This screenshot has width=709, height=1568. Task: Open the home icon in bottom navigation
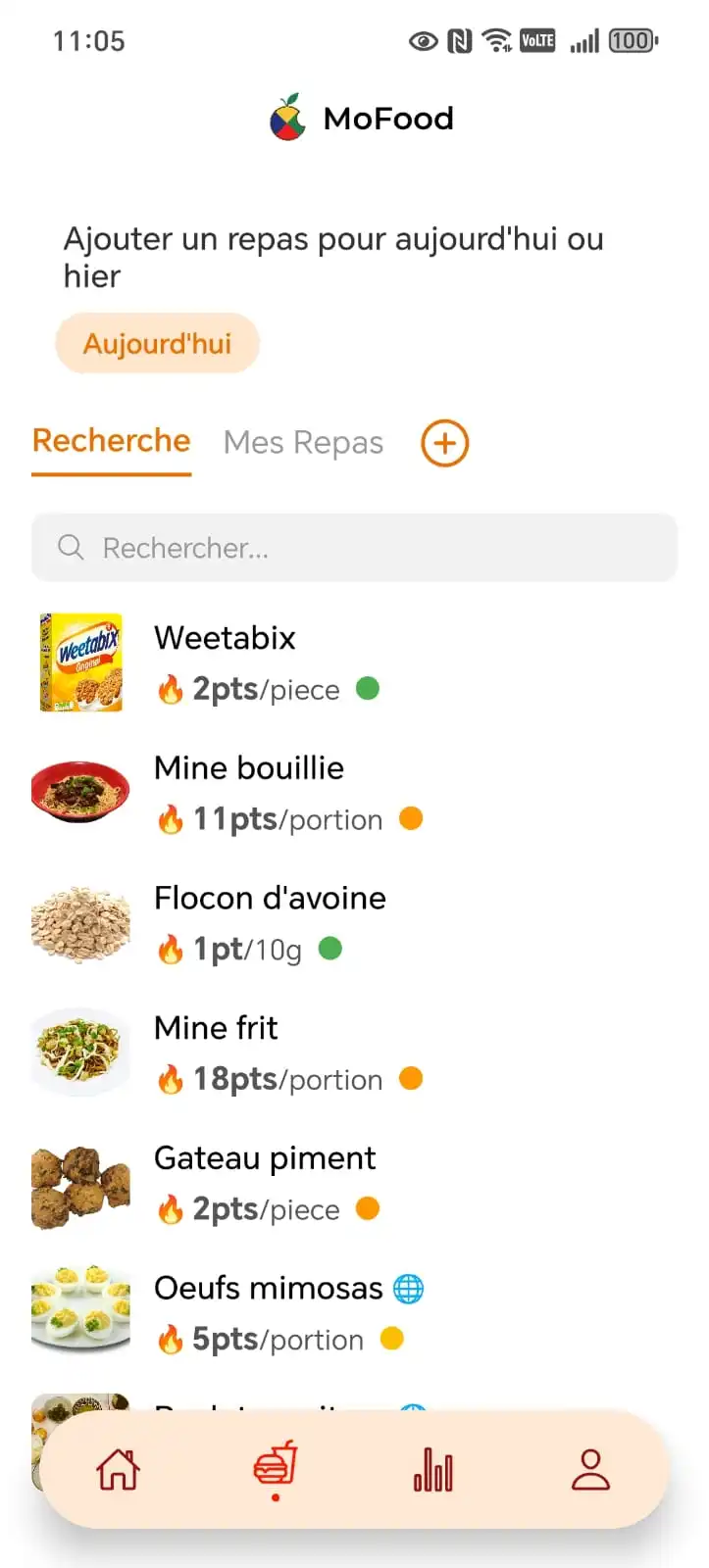118,1467
